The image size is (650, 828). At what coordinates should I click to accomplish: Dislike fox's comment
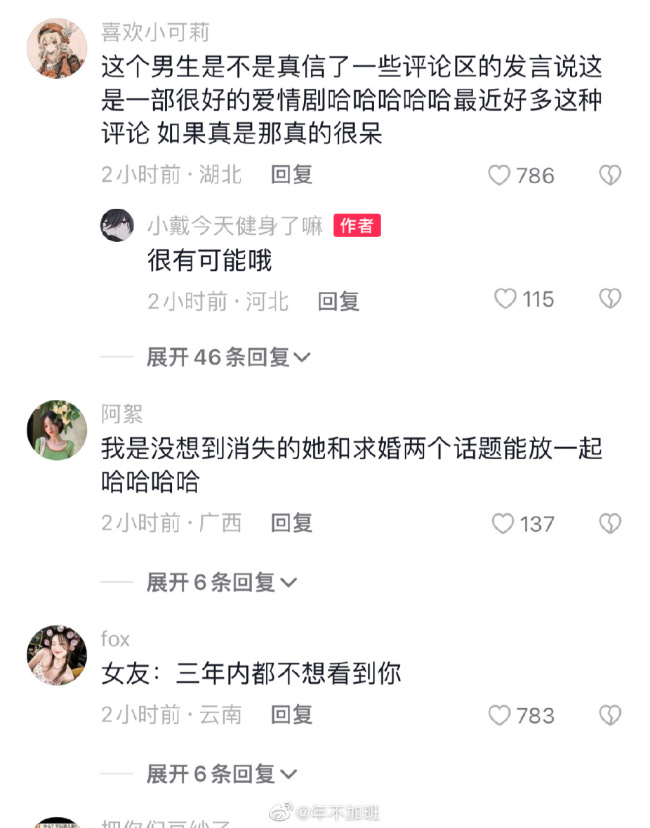pos(609,715)
